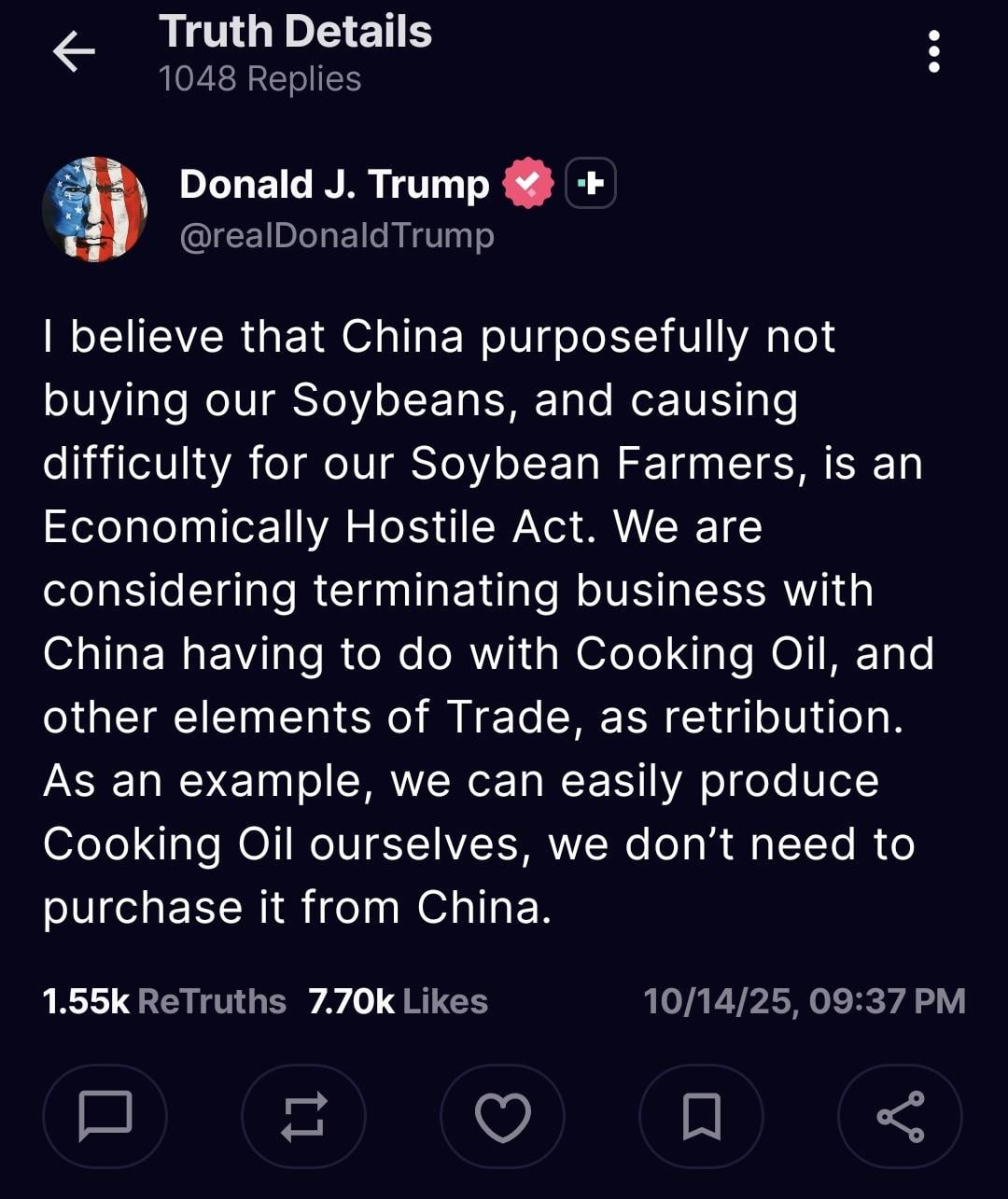Go back from Truth Details

point(74,52)
